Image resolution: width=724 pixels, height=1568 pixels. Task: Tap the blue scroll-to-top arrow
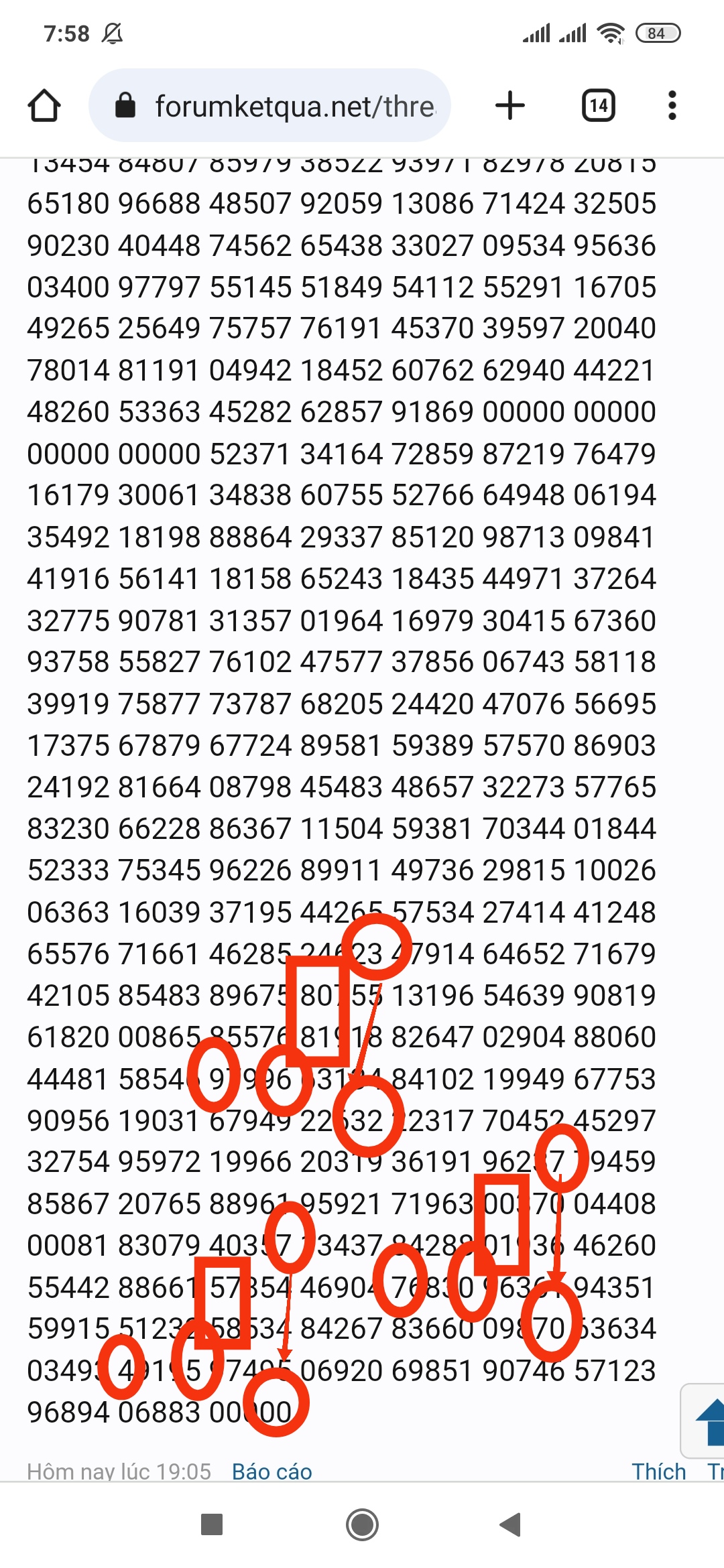(x=707, y=1421)
